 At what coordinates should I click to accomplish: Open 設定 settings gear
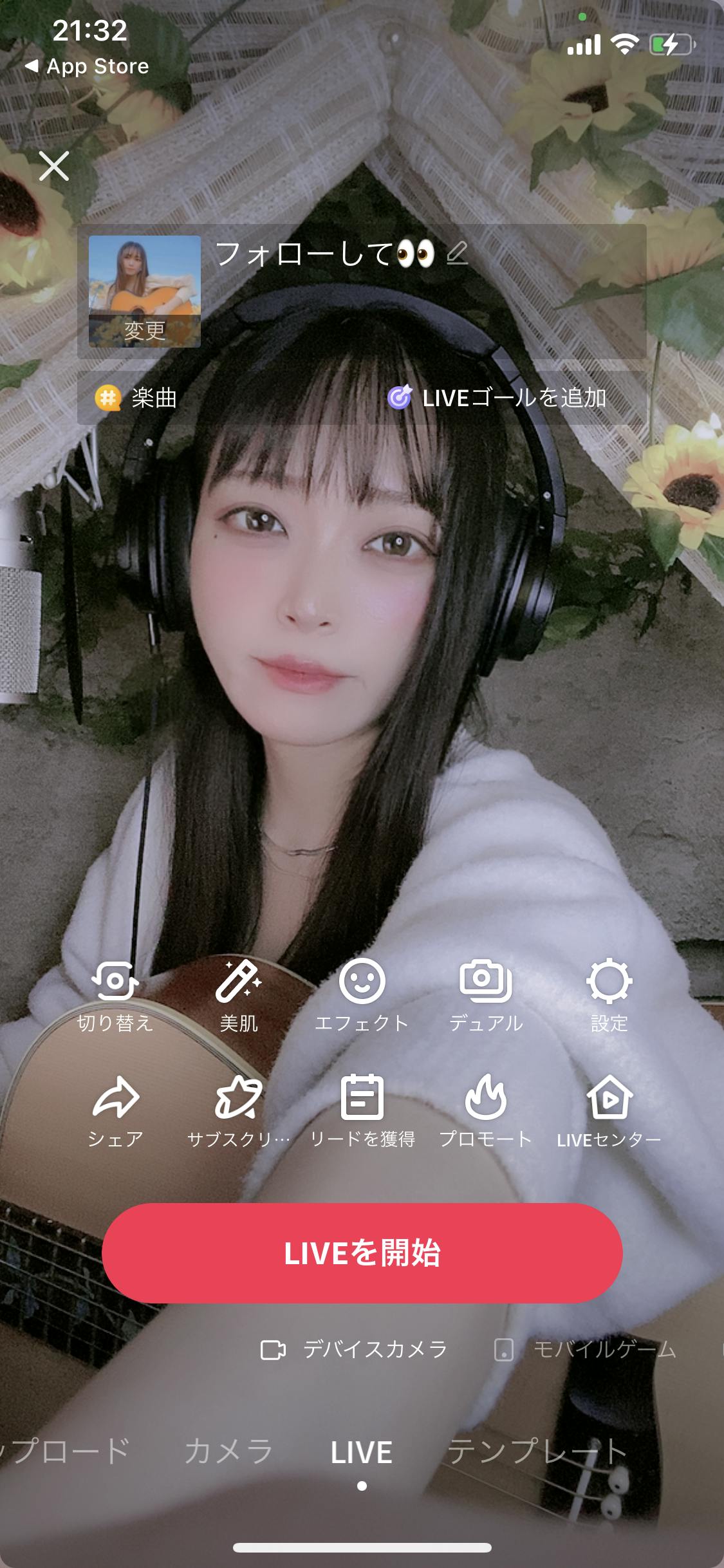609,995
